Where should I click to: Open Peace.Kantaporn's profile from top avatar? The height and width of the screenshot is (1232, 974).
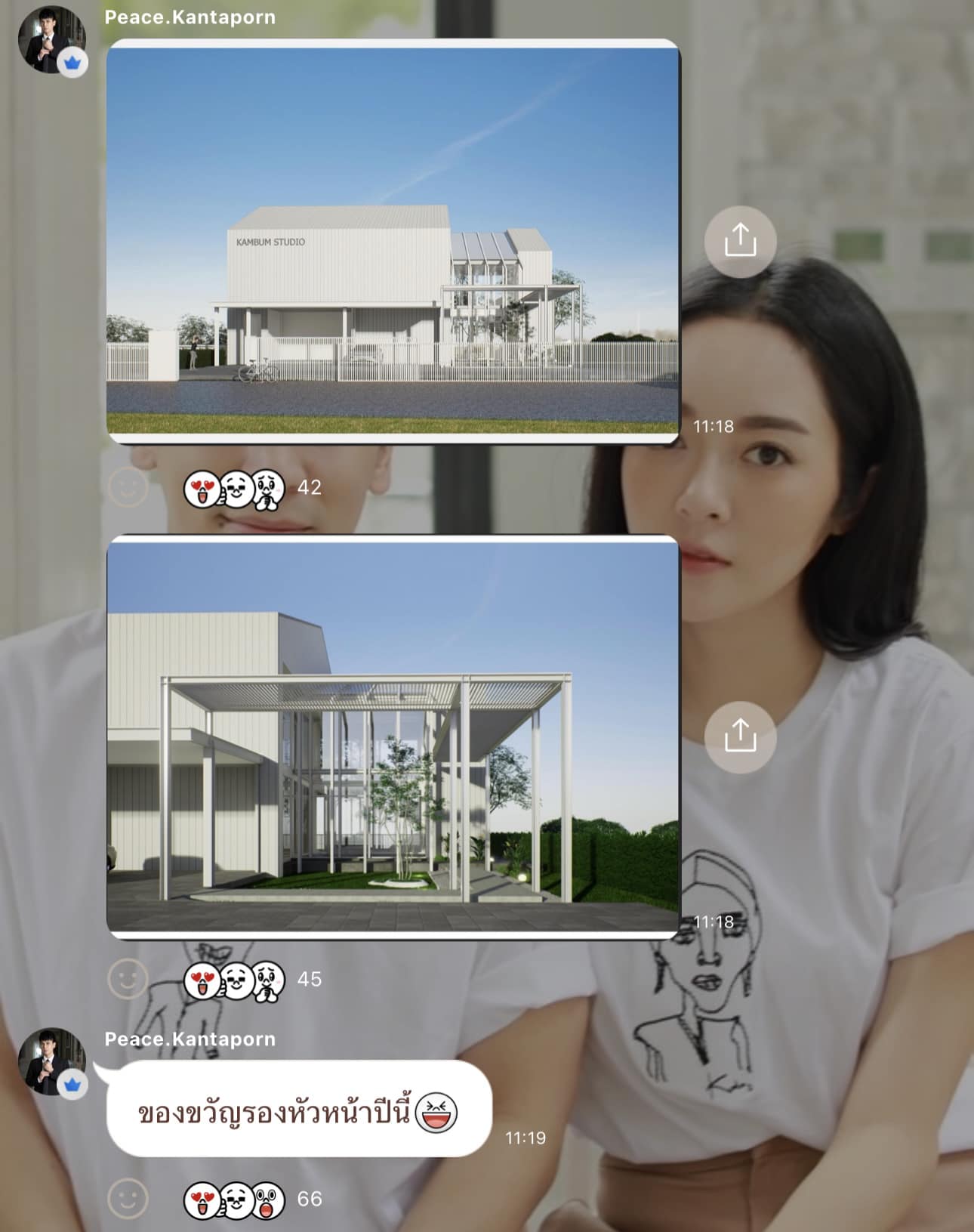coord(51,39)
